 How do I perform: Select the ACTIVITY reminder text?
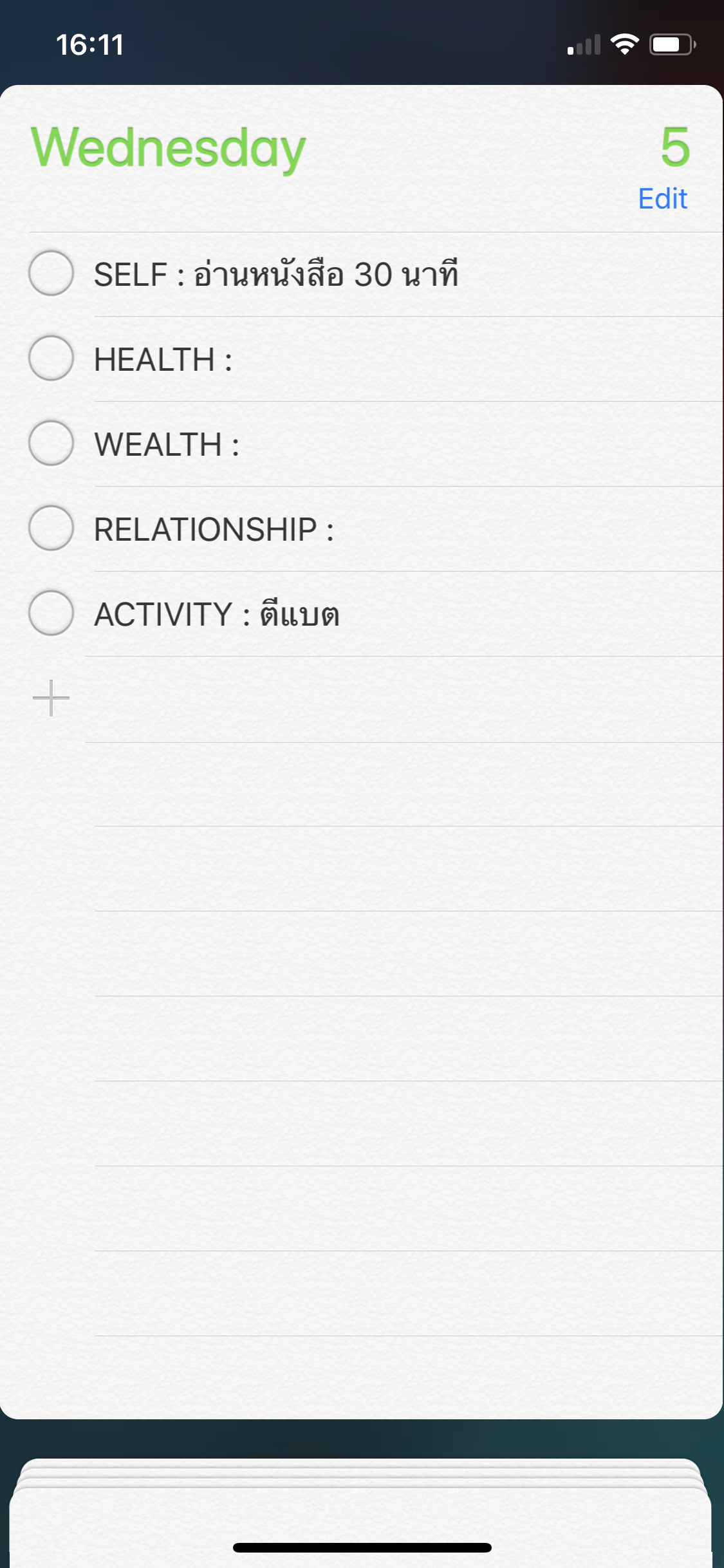tap(218, 614)
